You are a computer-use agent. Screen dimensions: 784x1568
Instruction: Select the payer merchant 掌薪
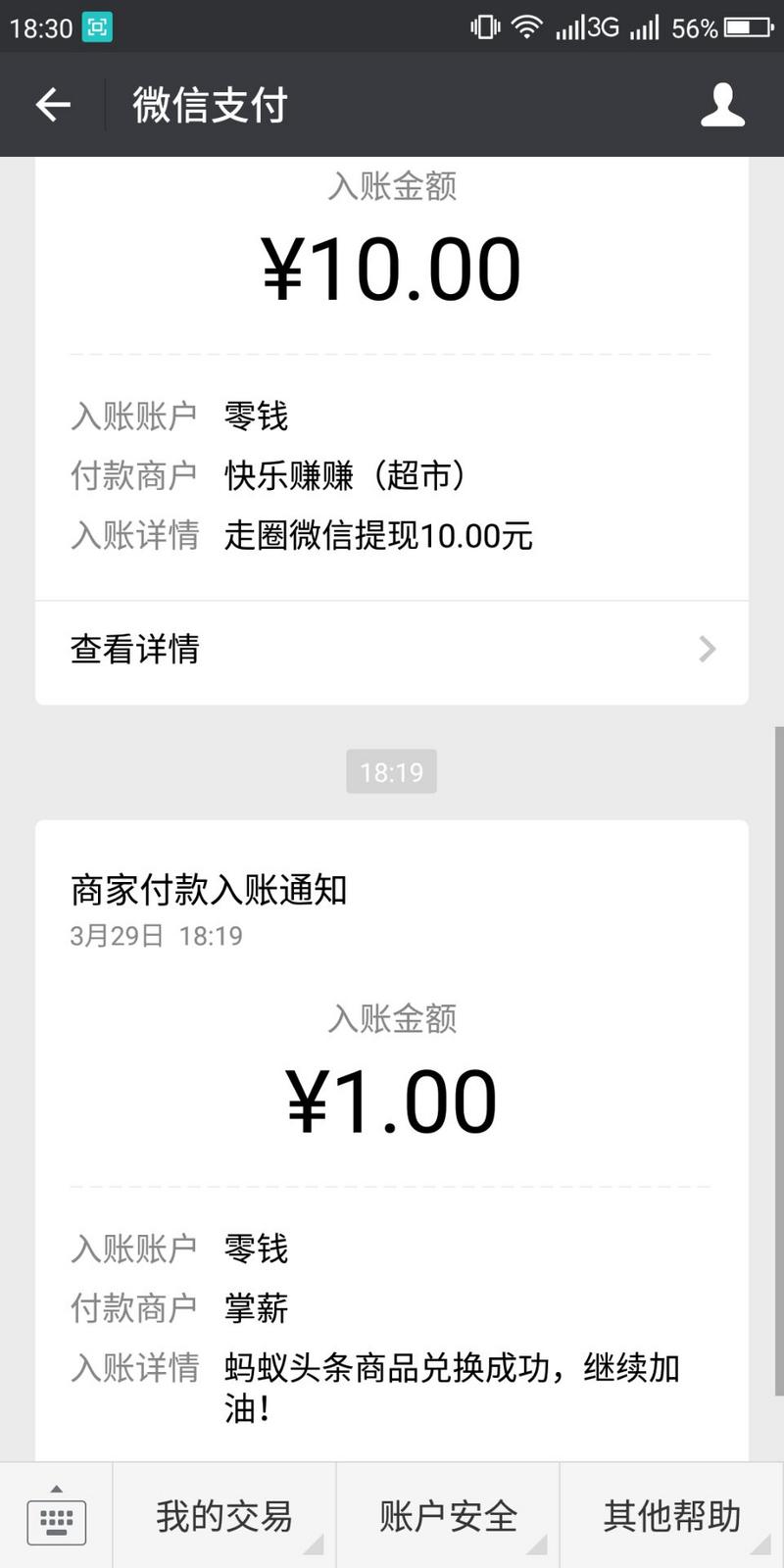tap(253, 1307)
